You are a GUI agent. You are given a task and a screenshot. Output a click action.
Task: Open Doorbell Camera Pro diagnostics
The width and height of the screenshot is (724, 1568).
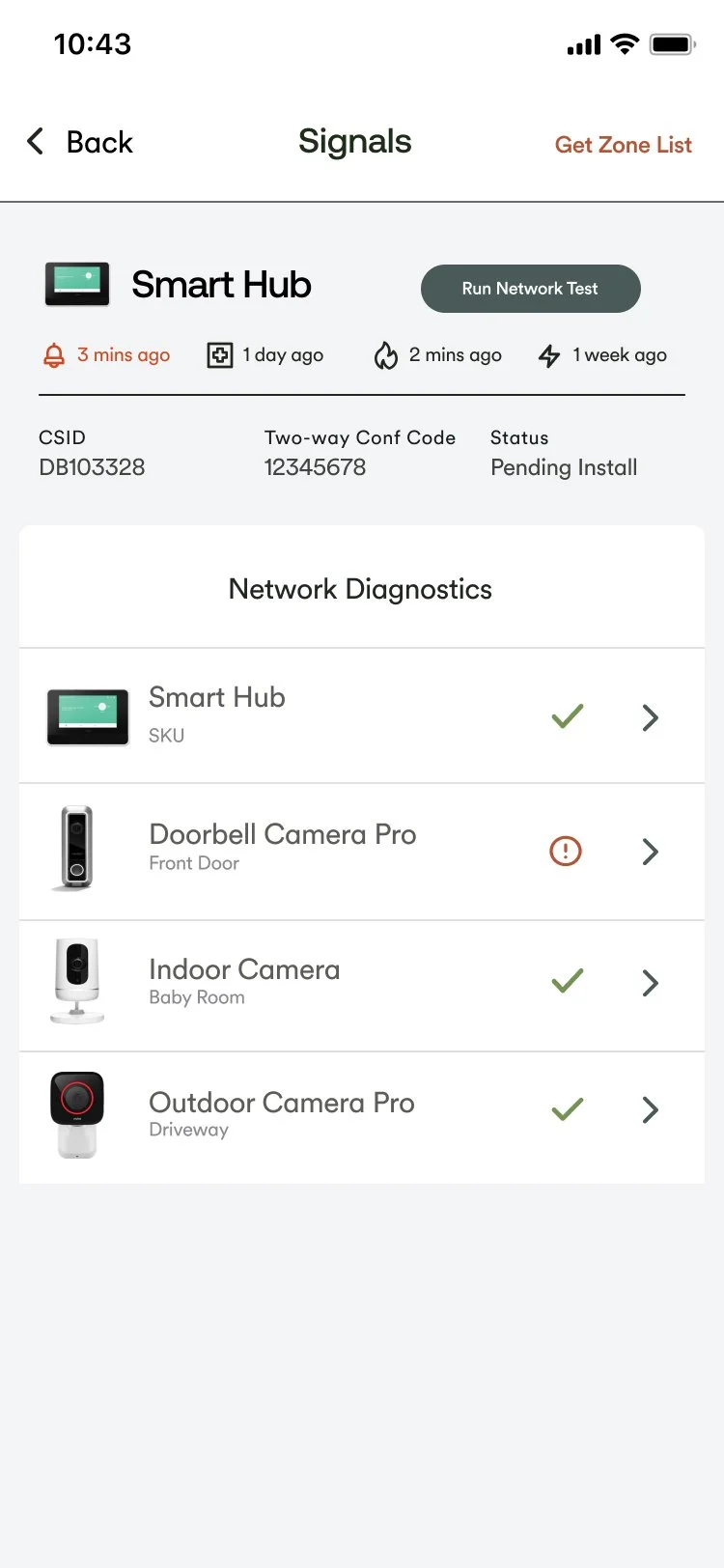361,851
